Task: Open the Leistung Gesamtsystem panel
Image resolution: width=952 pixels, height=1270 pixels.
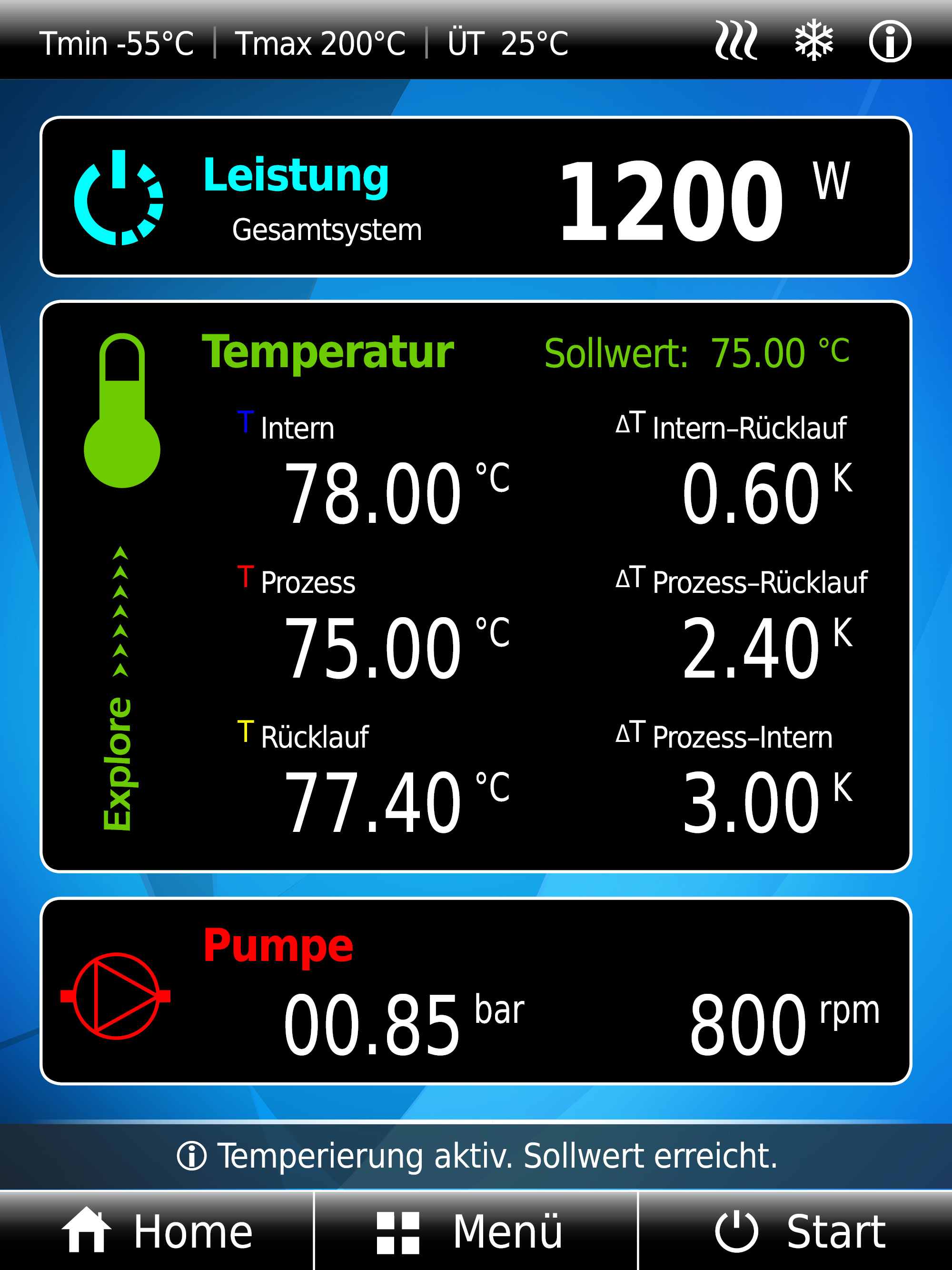Action: coord(475,197)
